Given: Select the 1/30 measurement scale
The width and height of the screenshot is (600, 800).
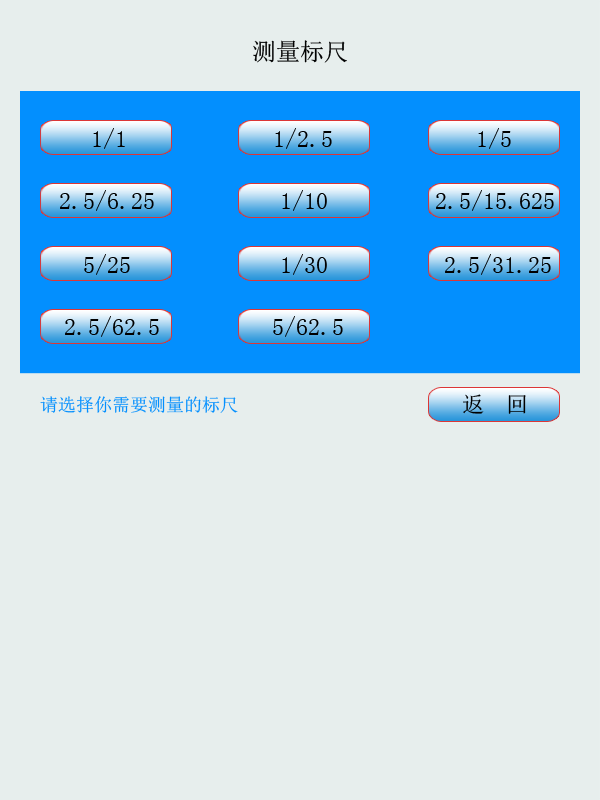Looking at the screenshot, I should coord(304,264).
